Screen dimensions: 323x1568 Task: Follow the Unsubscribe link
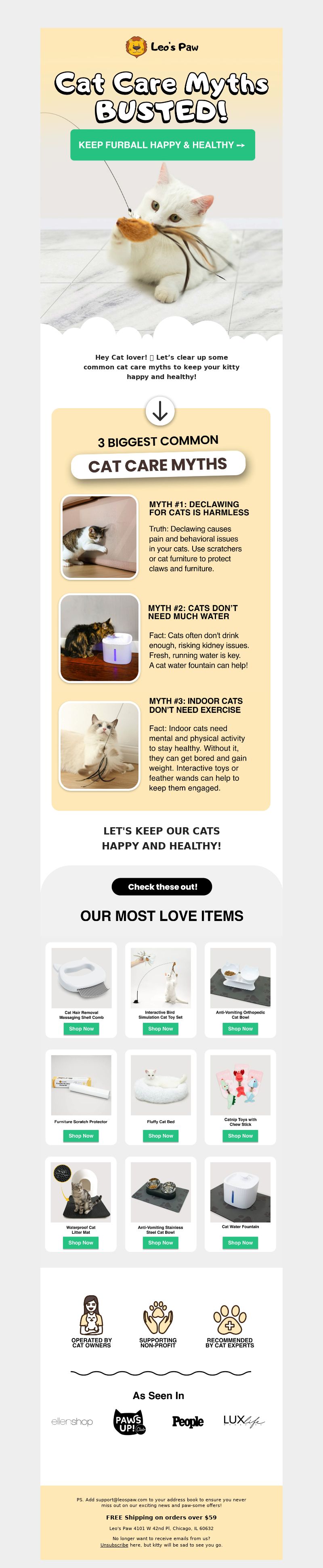coord(114,1545)
